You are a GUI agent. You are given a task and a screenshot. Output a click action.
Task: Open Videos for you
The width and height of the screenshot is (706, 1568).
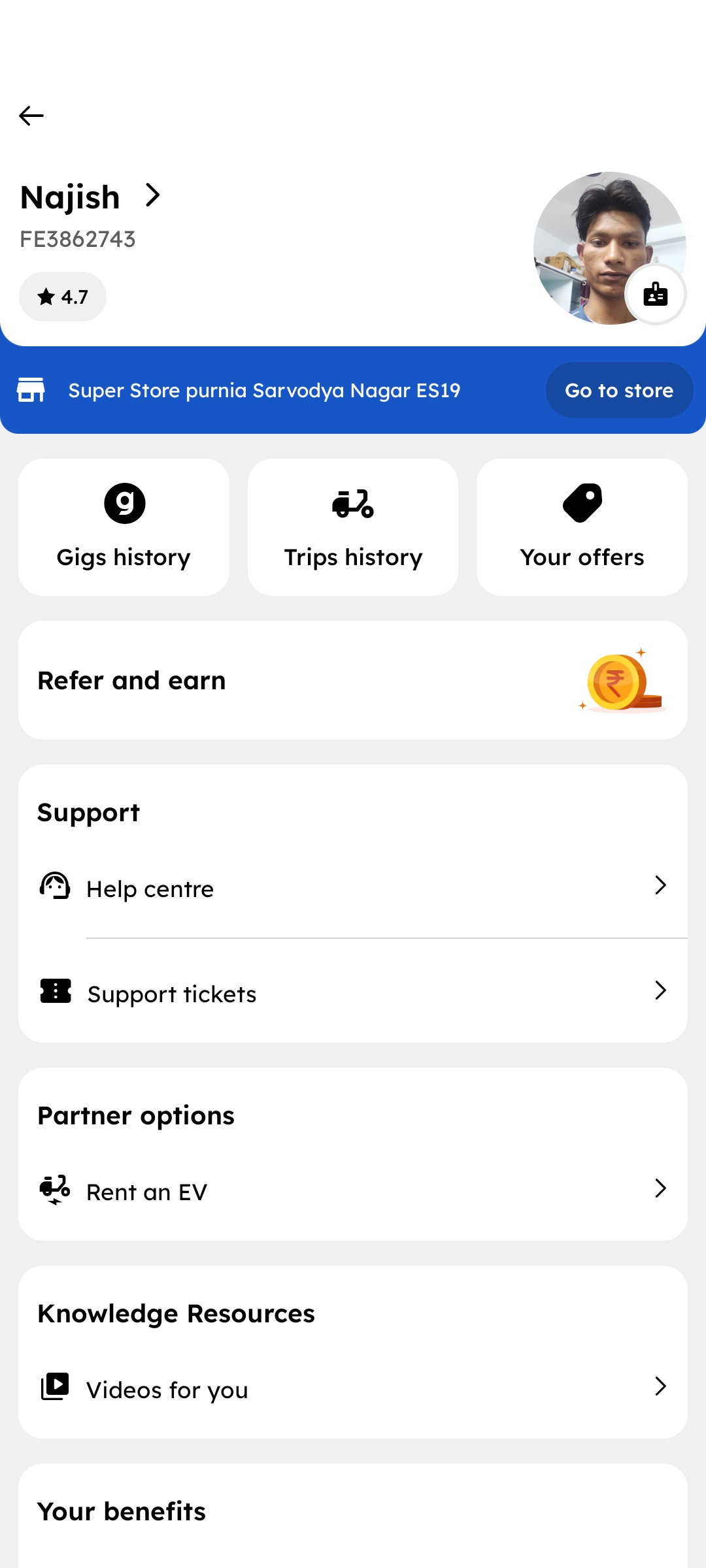click(x=353, y=1389)
